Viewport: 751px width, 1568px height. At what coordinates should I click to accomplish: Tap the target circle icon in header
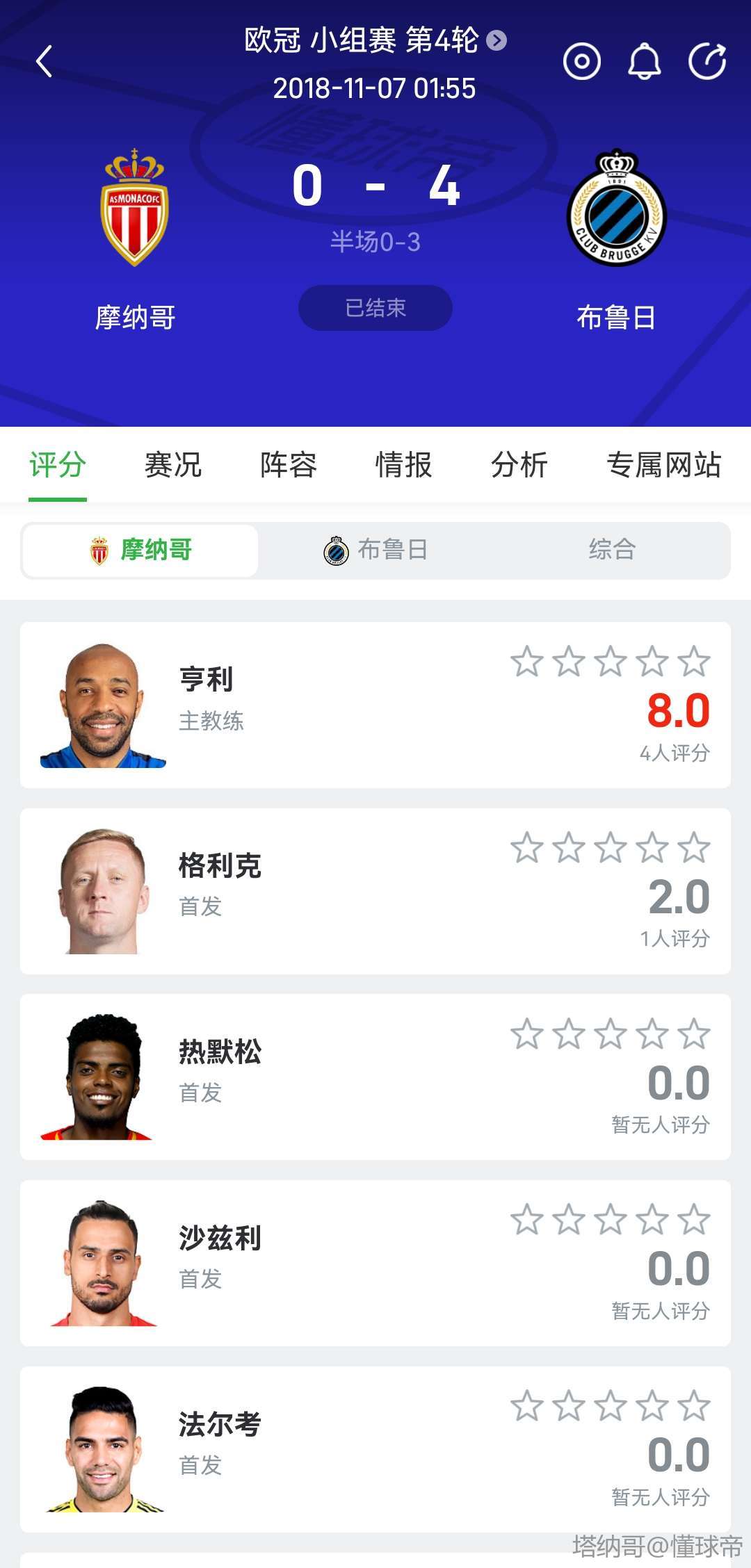click(x=581, y=61)
